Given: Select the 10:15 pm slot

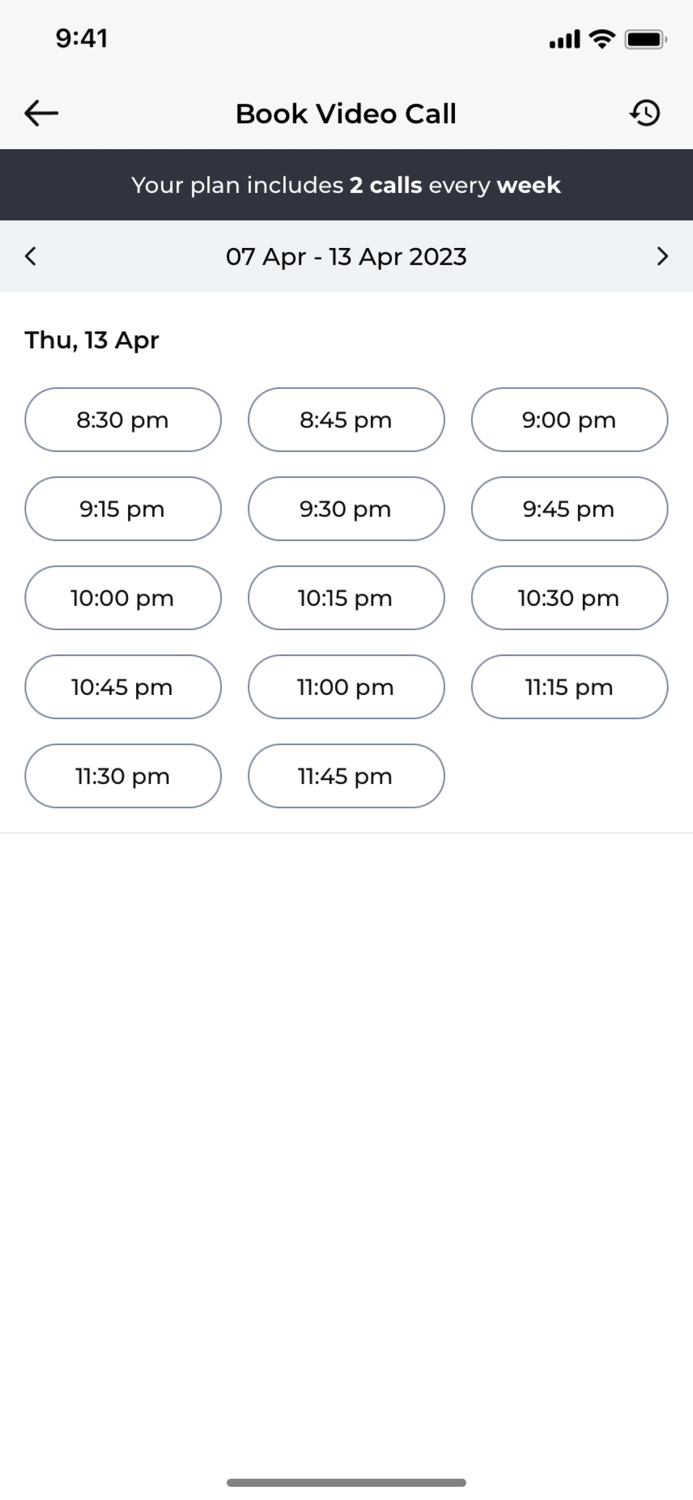Looking at the screenshot, I should click(x=346, y=598).
